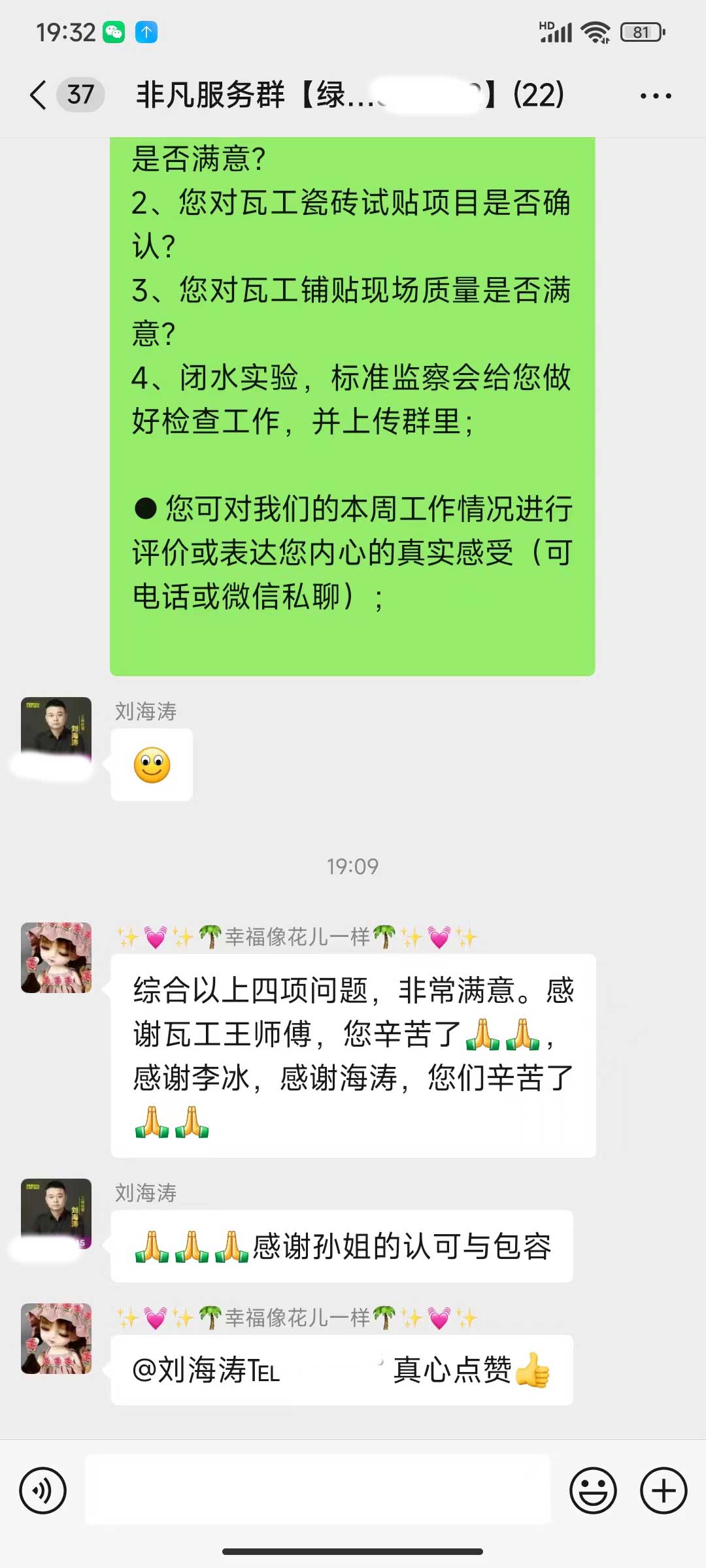Switch to voice message input
Screen dimensions: 706x1568
click(x=43, y=1491)
